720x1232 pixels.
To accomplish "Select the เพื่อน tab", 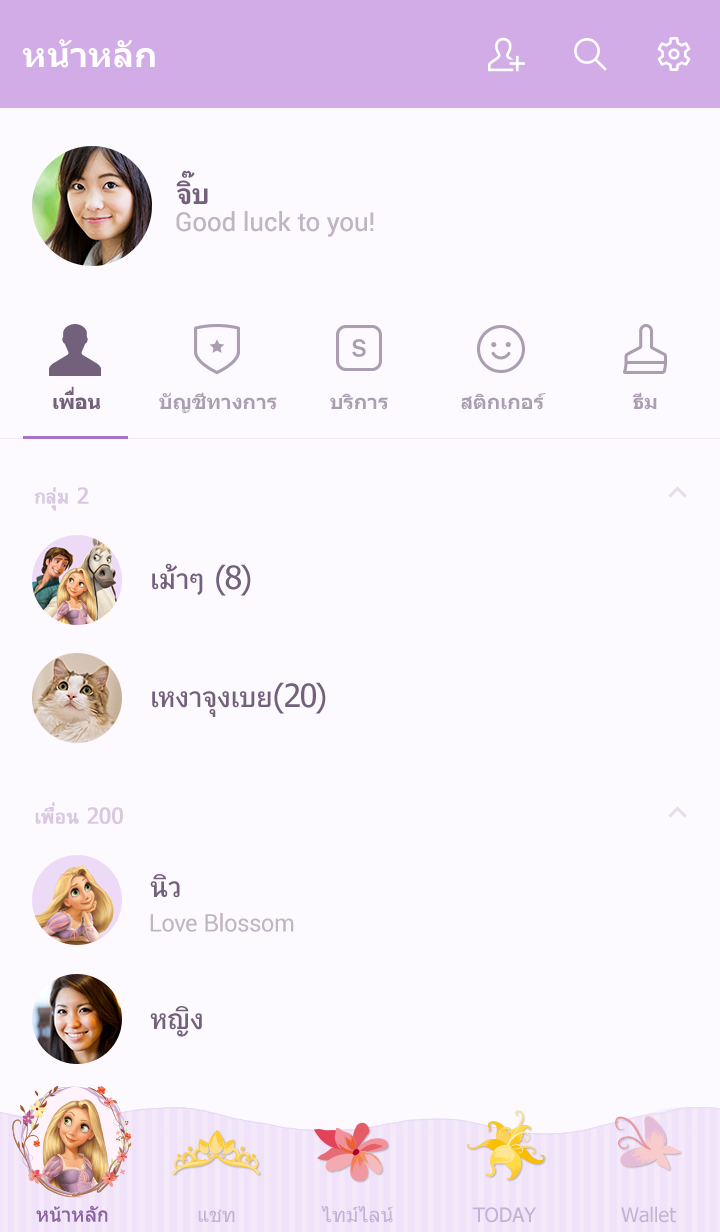I will [76, 368].
